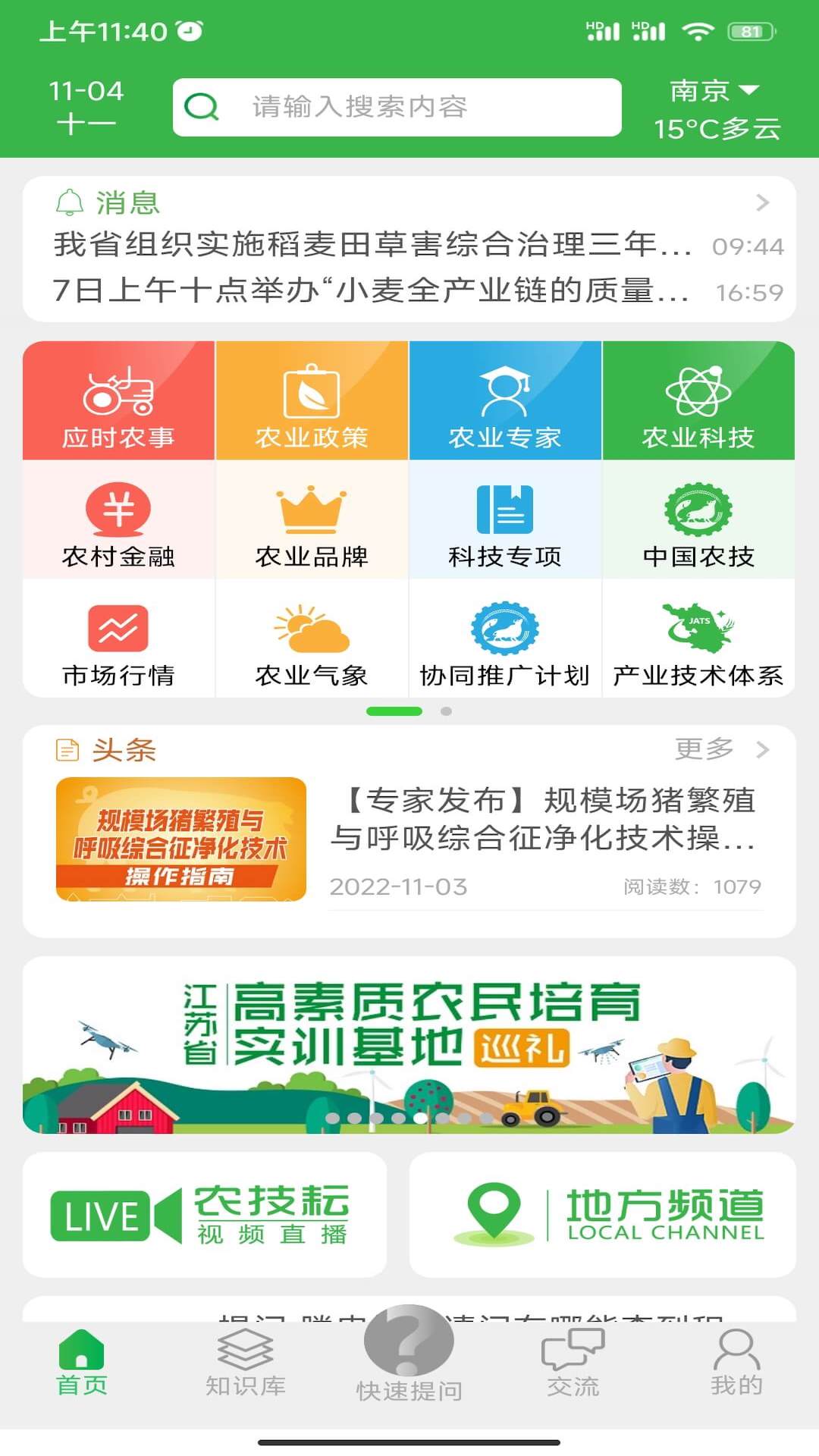Open 农业政策 category

coord(312,400)
